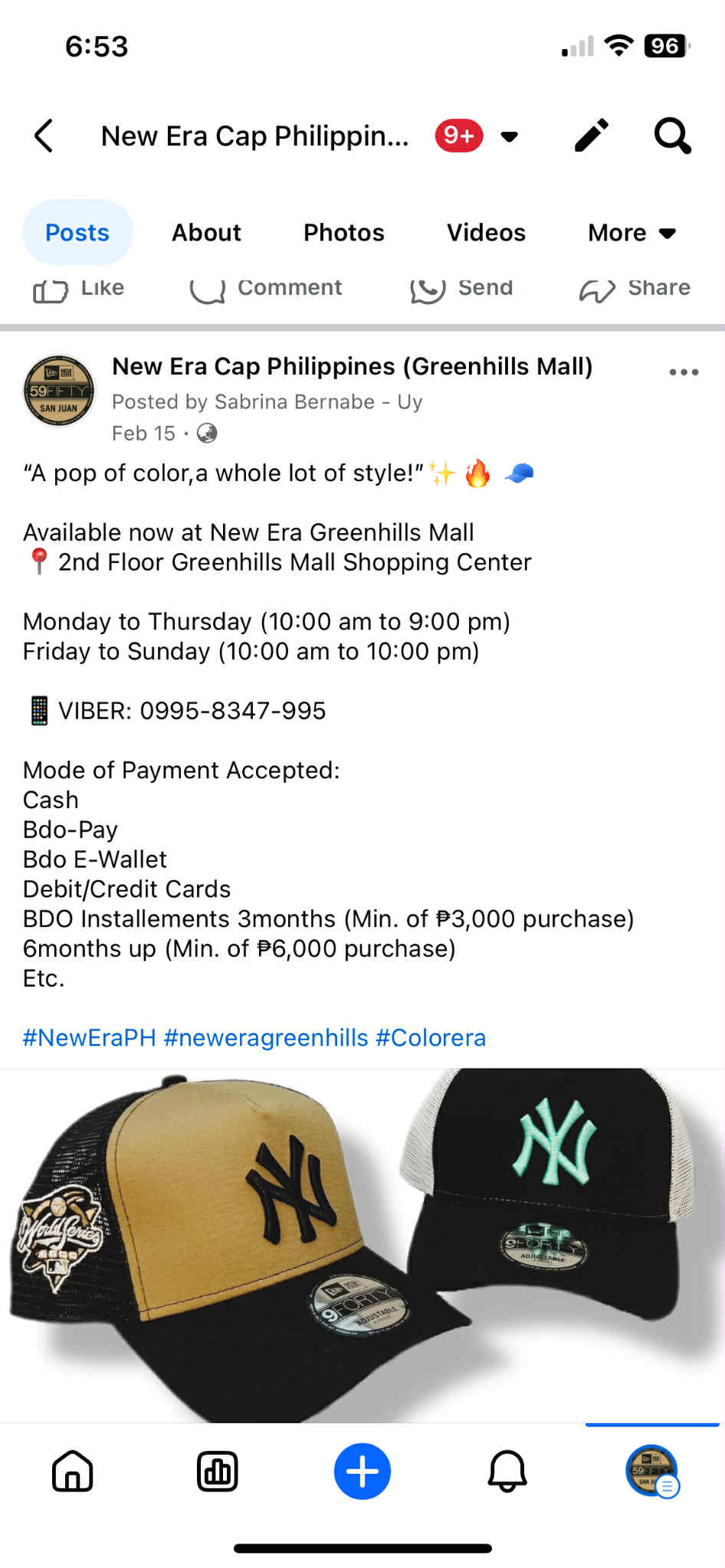Open the #NewEraPH hashtag

click(89, 1038)
